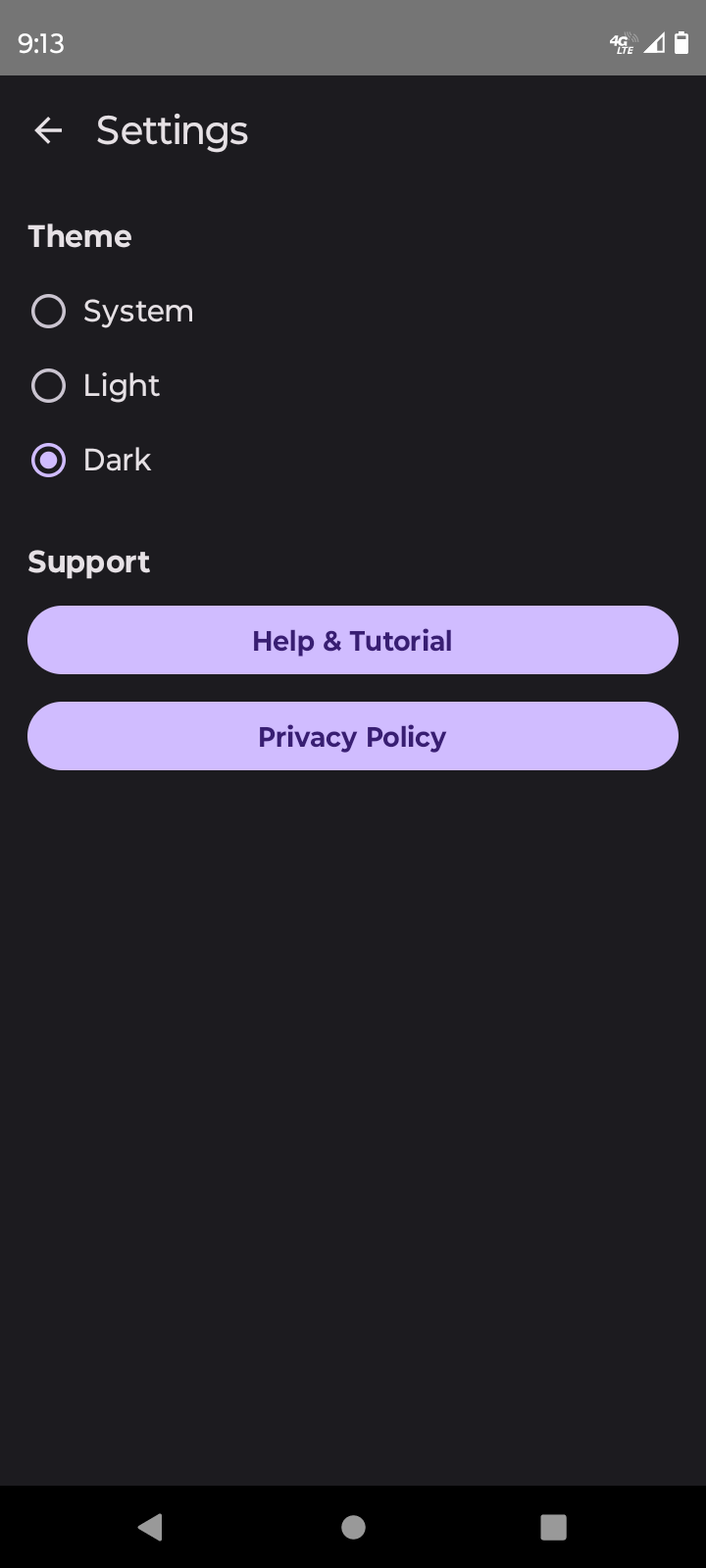Tap the system home button
The image size is (706, 1568).
pos(353,1527)
